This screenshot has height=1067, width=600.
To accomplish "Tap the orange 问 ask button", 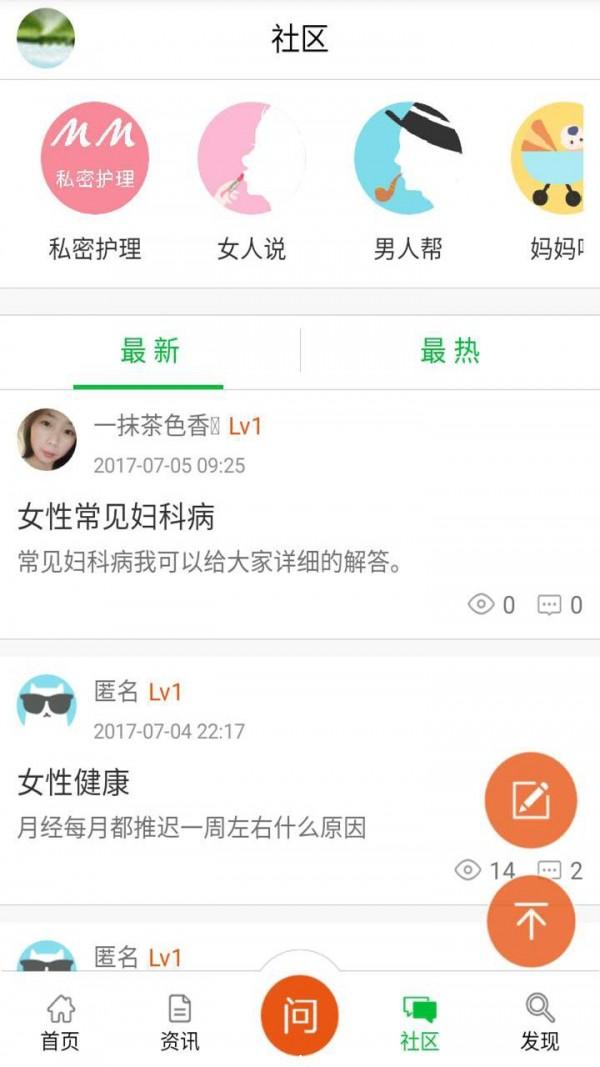I will coord(300,1014).
